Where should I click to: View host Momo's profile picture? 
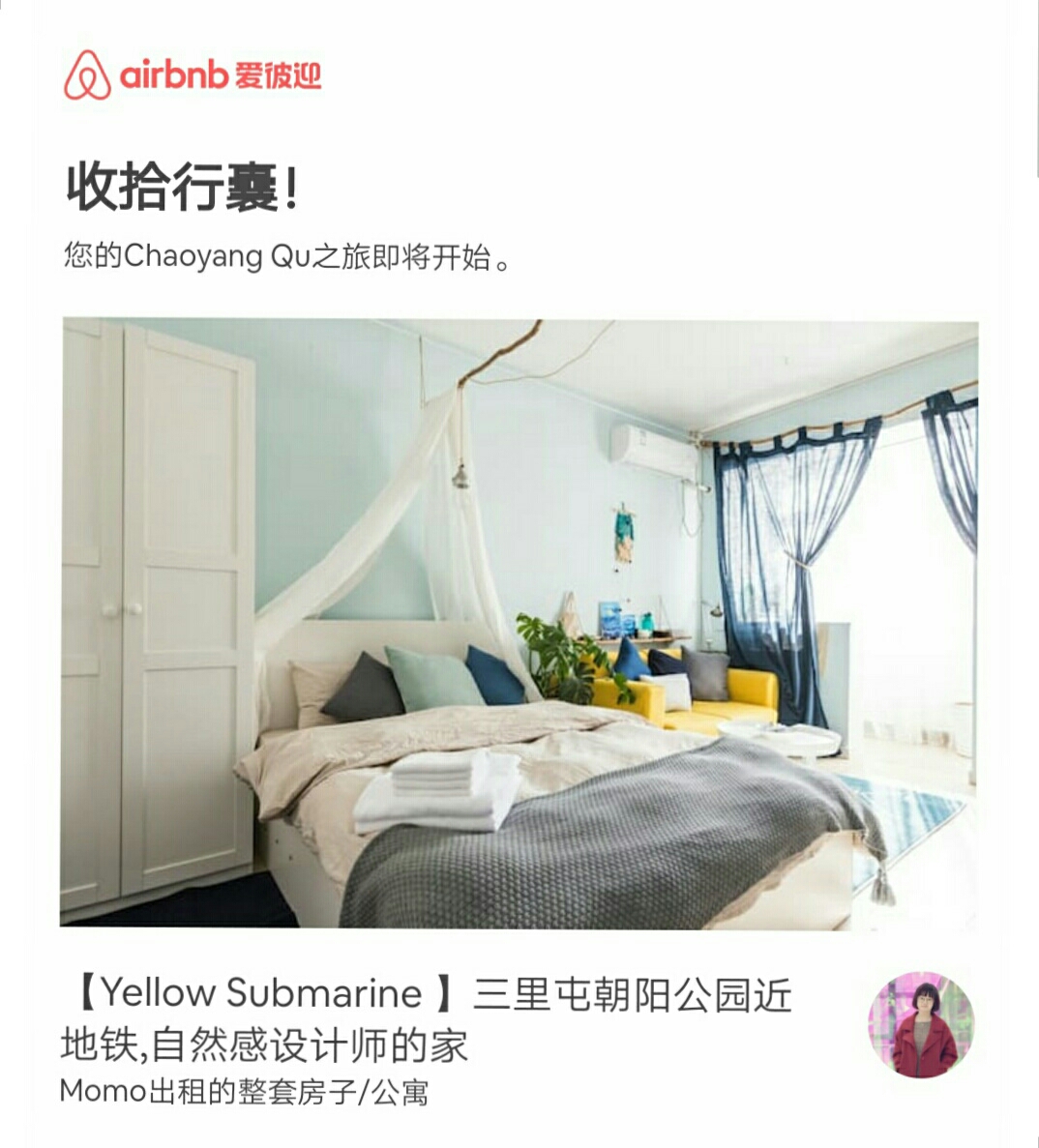pos(920,1025)
